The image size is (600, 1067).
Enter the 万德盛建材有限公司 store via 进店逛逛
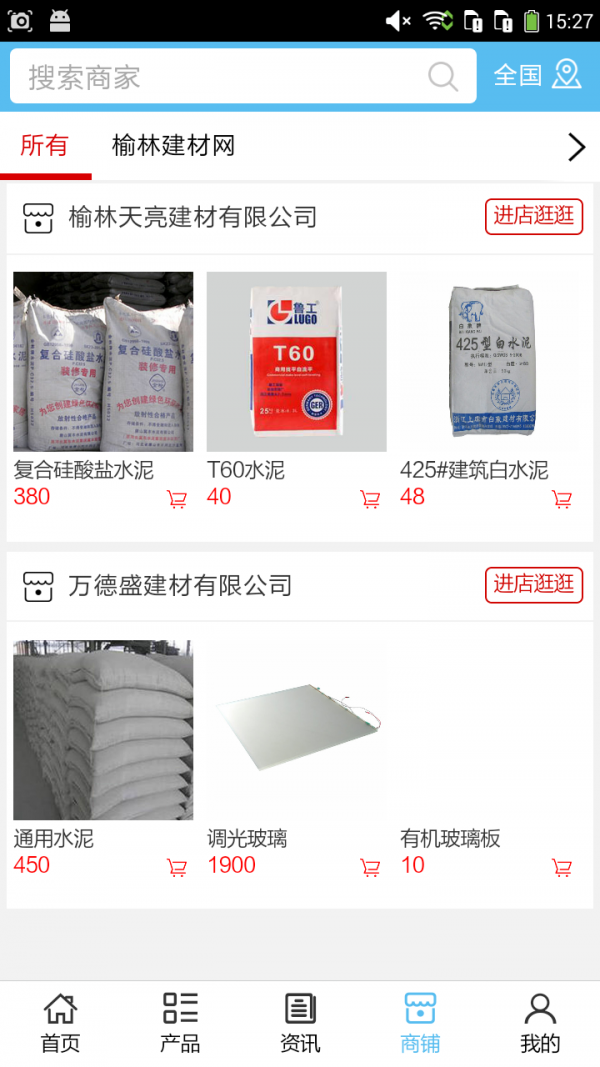point(534,584)
